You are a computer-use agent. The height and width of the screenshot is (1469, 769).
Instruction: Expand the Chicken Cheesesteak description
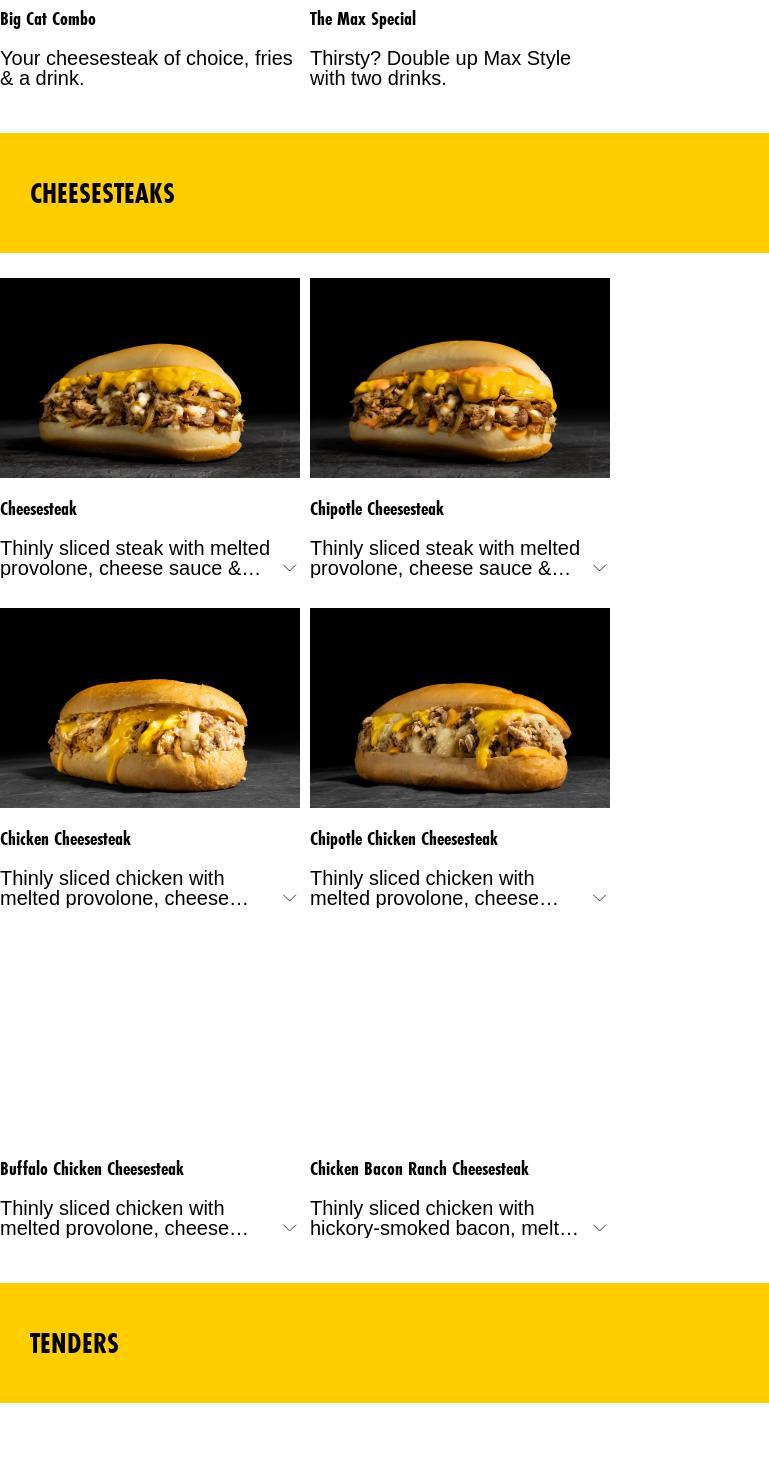(289, 898)
